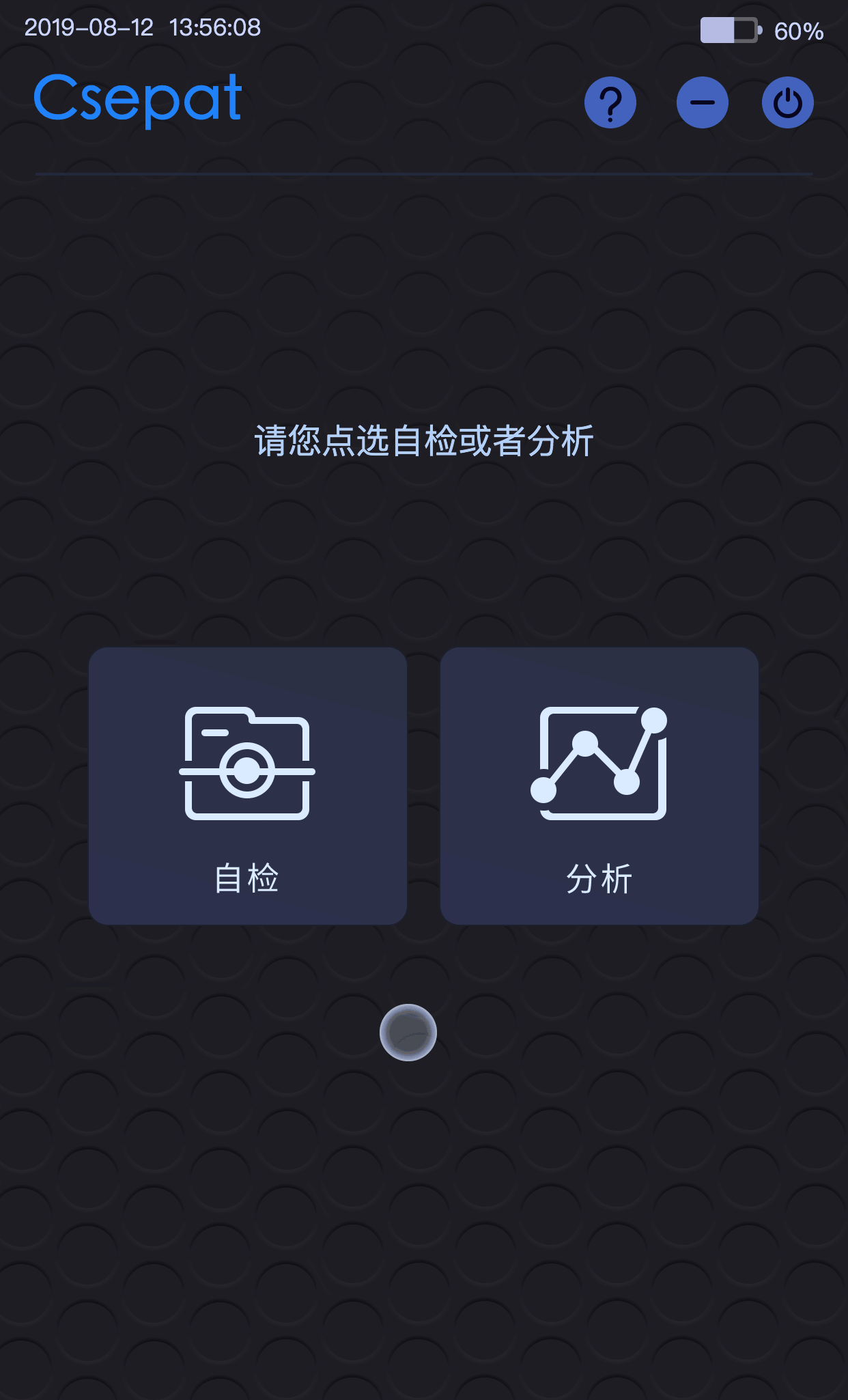Tap the power symbol at top right
Image resolution: width=848 pixels, height=1400 pixels.
787,102
